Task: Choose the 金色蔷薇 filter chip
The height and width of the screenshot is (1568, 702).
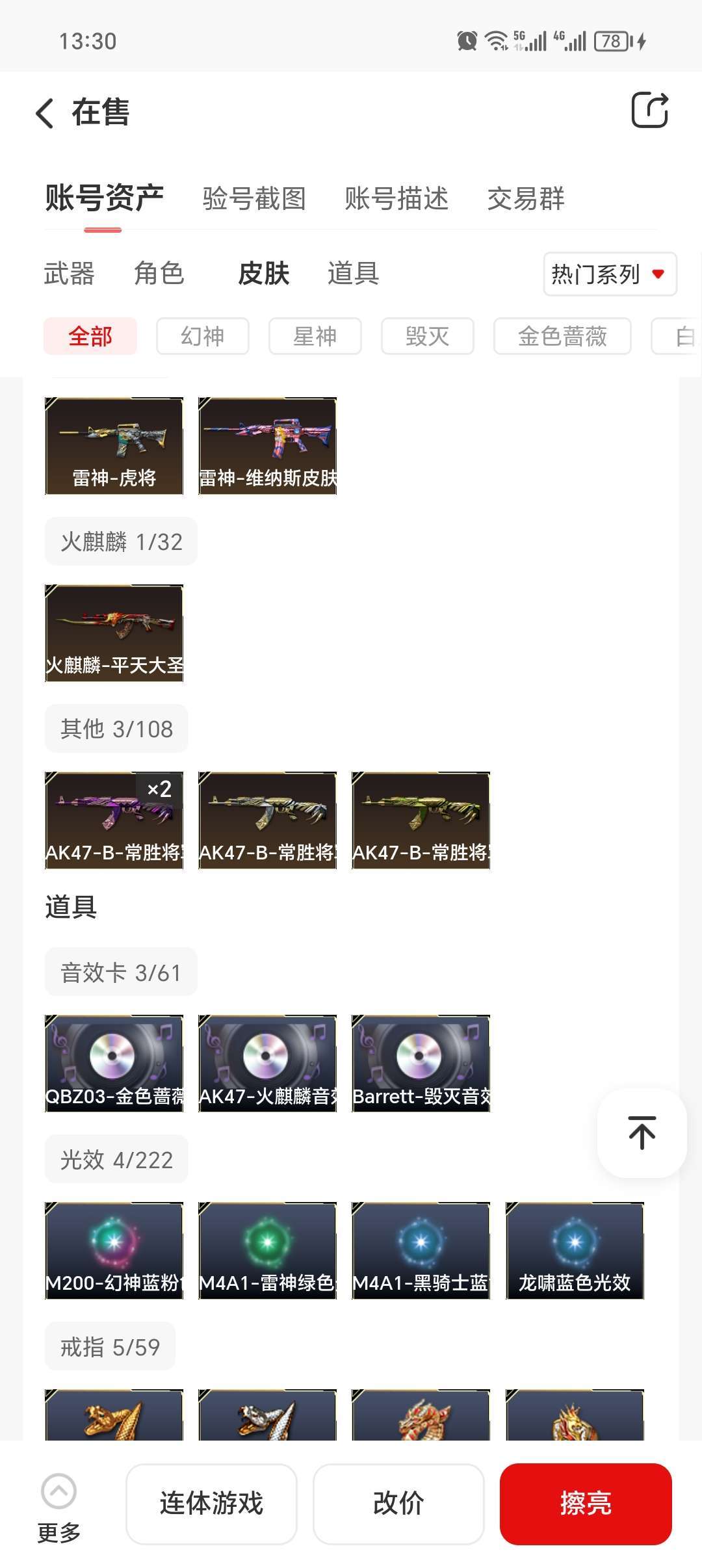Action: 562,336
